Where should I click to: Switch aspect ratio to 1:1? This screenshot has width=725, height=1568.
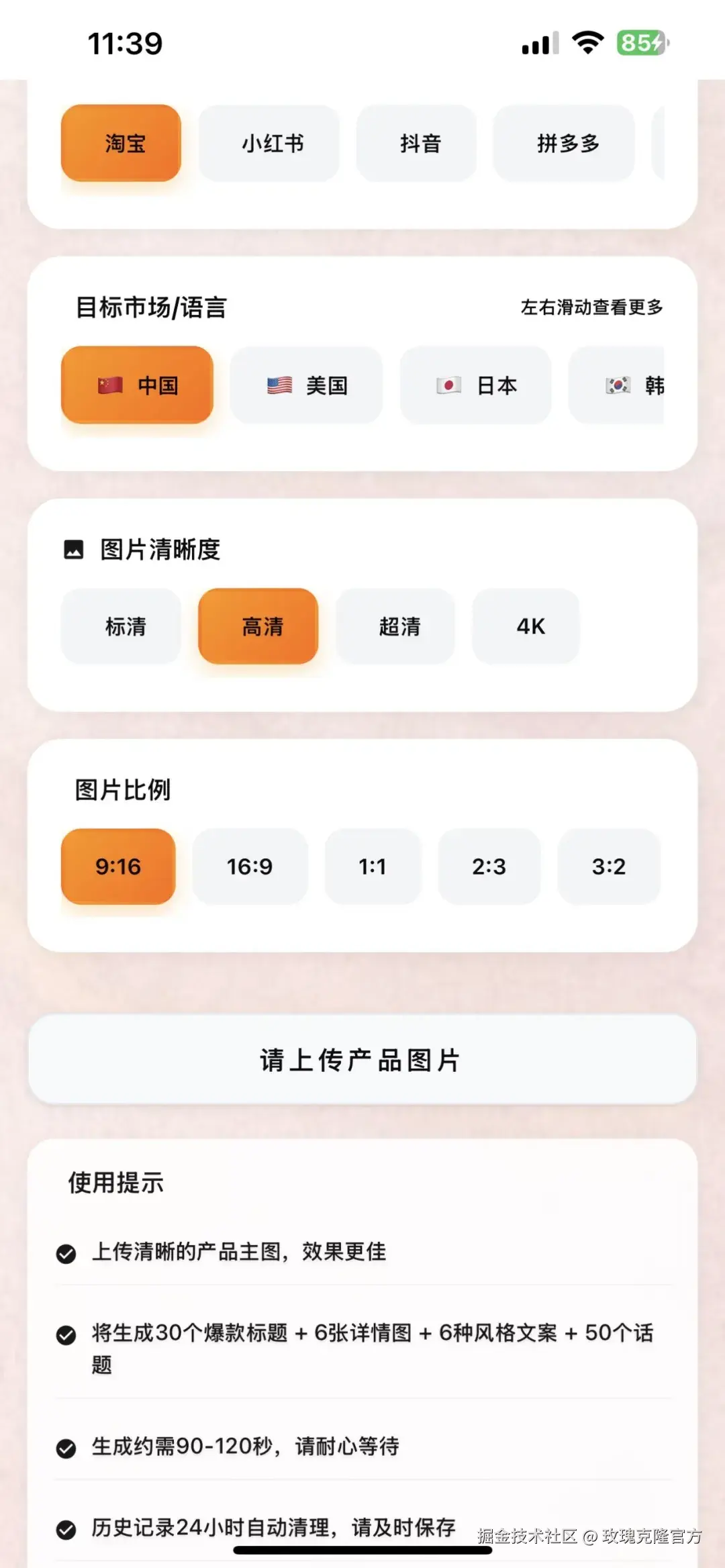(373, 867)
